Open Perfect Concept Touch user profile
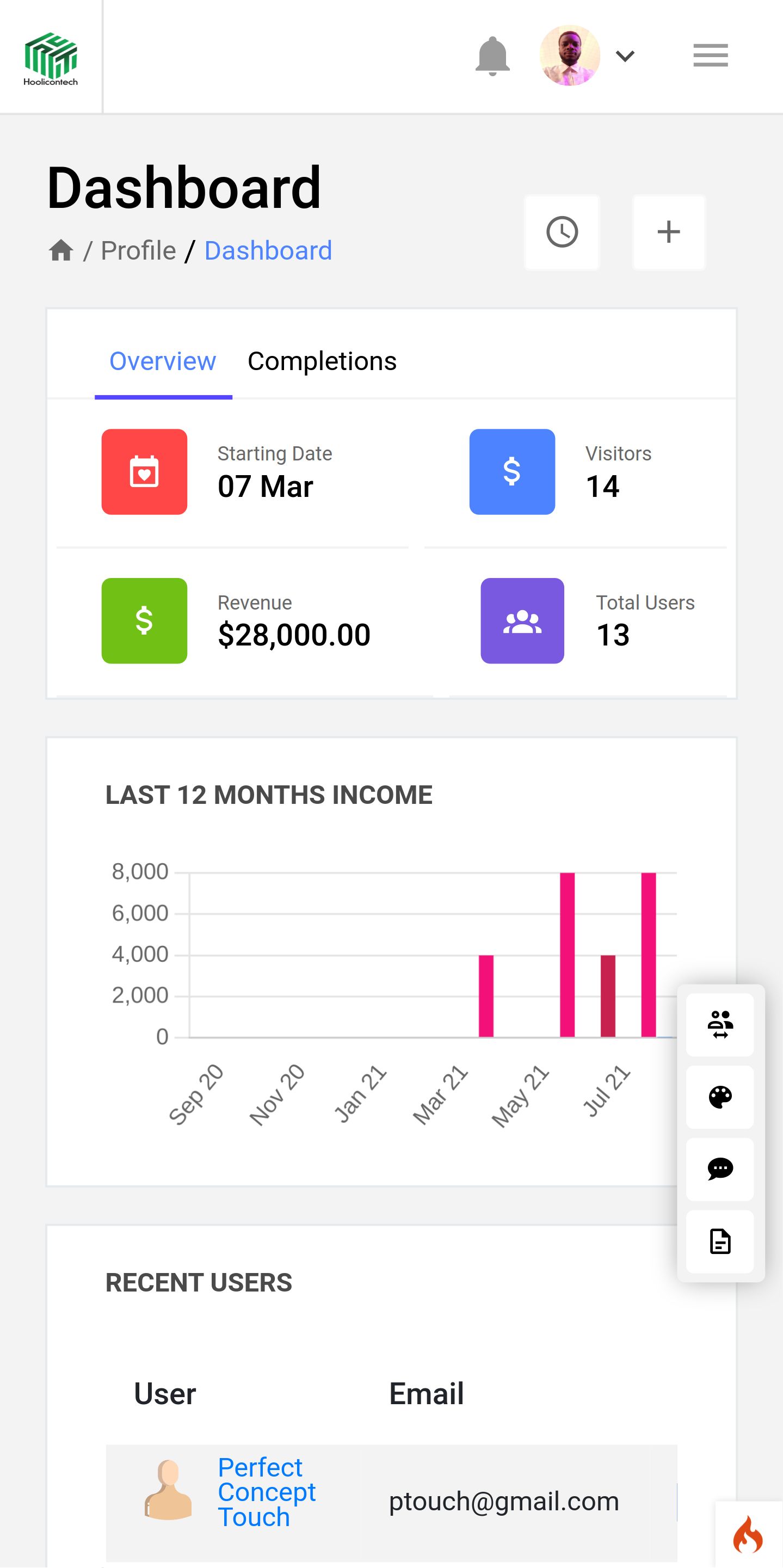Image resolution: width=783 pixels, height=1568 pixels. pyautogui.click(x=267, y=1492)
